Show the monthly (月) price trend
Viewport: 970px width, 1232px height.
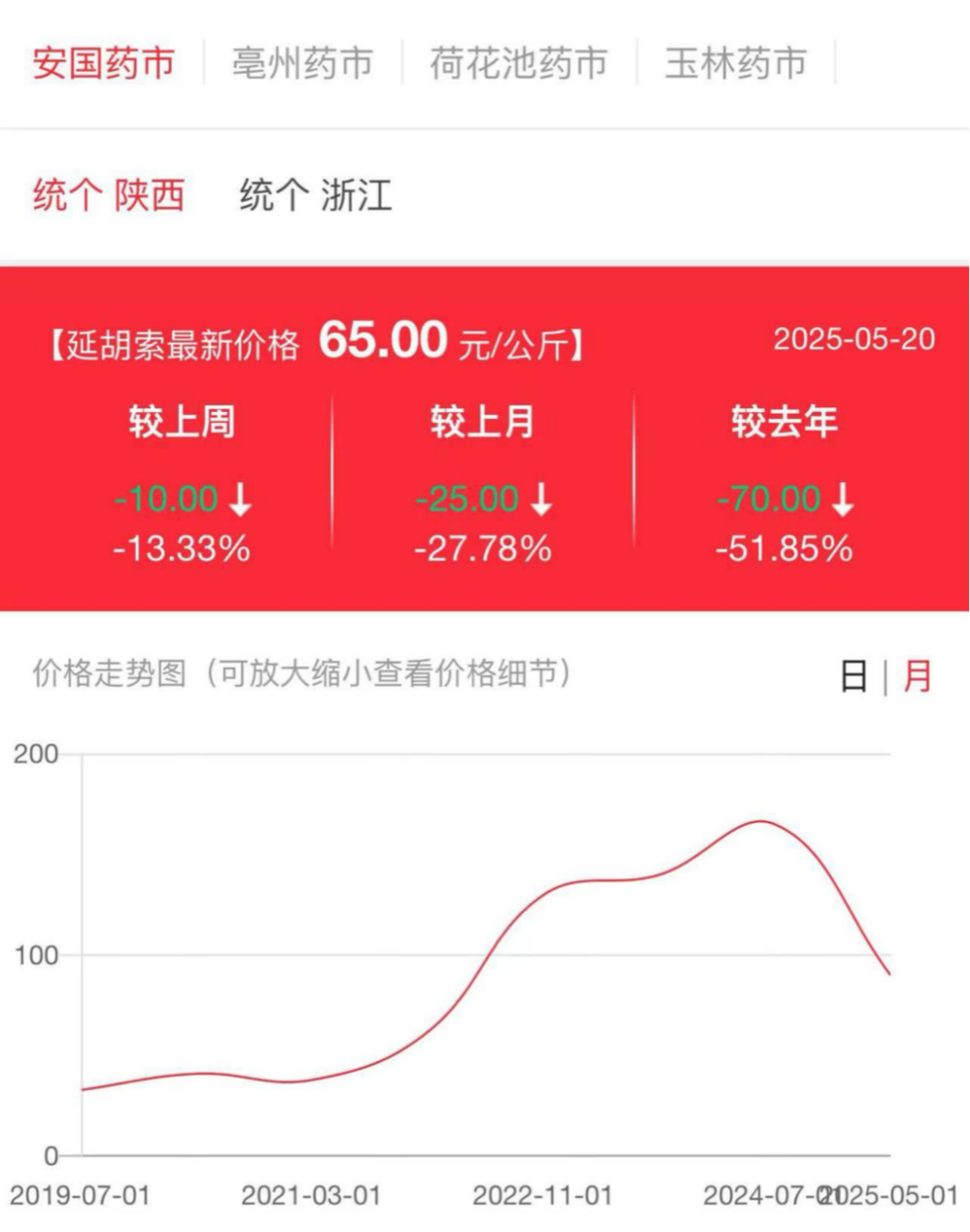pyautogui.click(x=918, y=676)
